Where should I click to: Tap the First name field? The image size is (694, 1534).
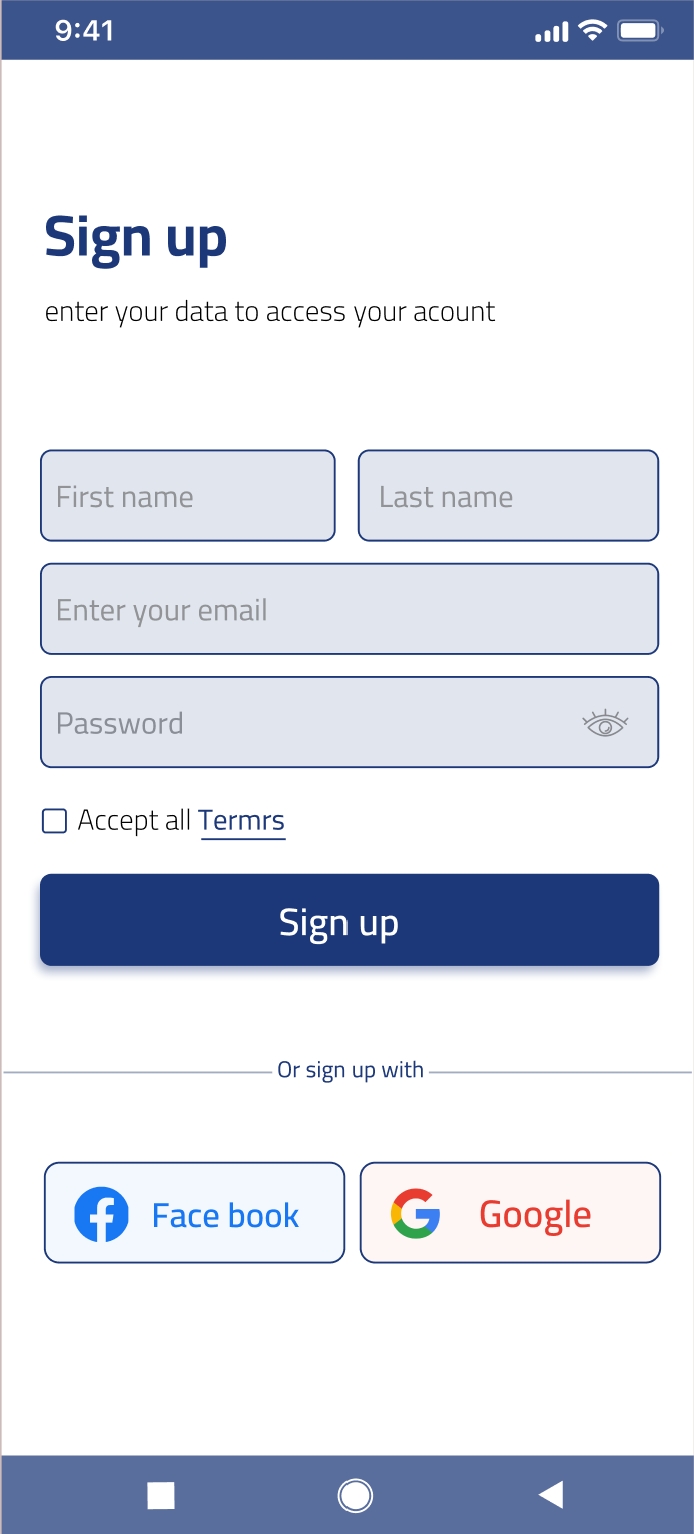(x=187, y=496)
